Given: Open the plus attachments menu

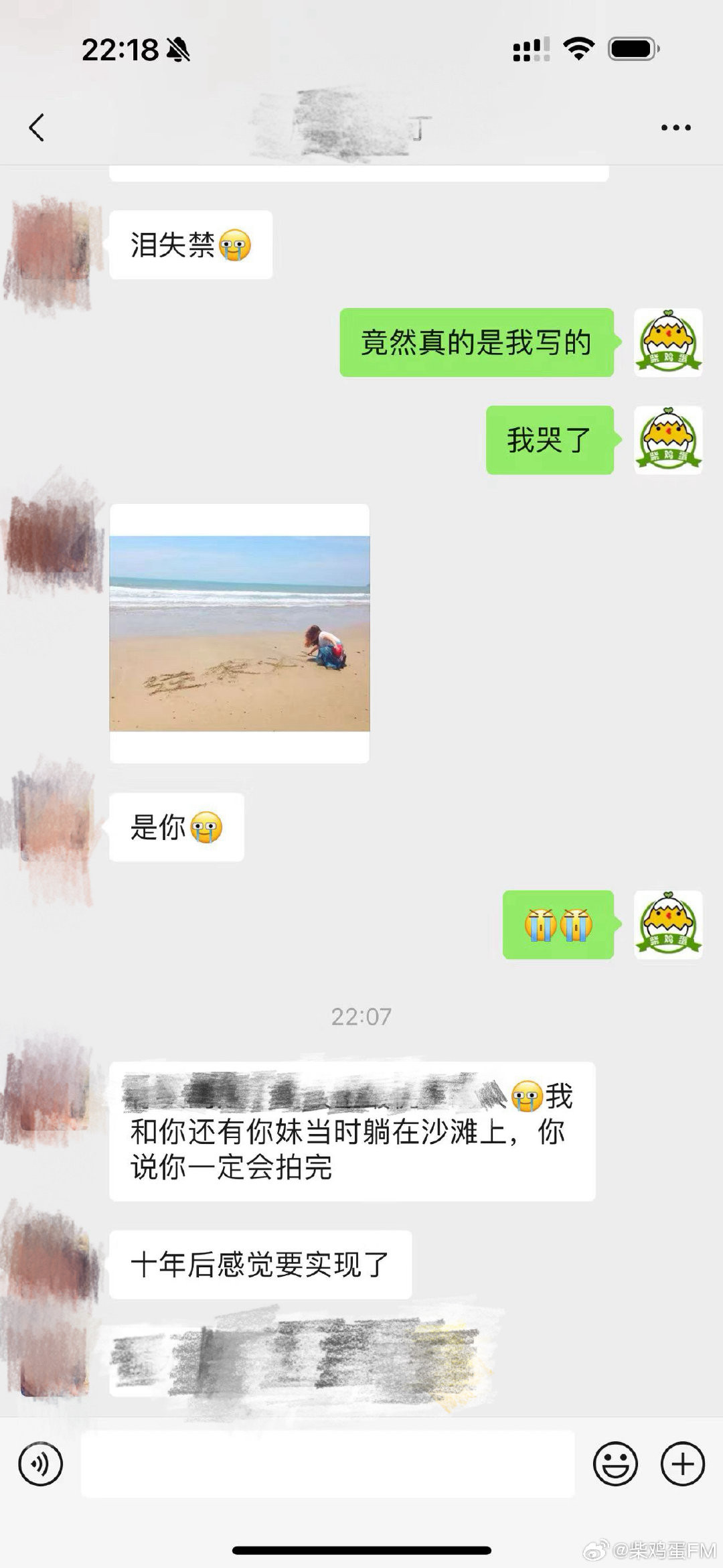Looking at the screenshot, I should pyautogui.click(x=682, y=1464).
